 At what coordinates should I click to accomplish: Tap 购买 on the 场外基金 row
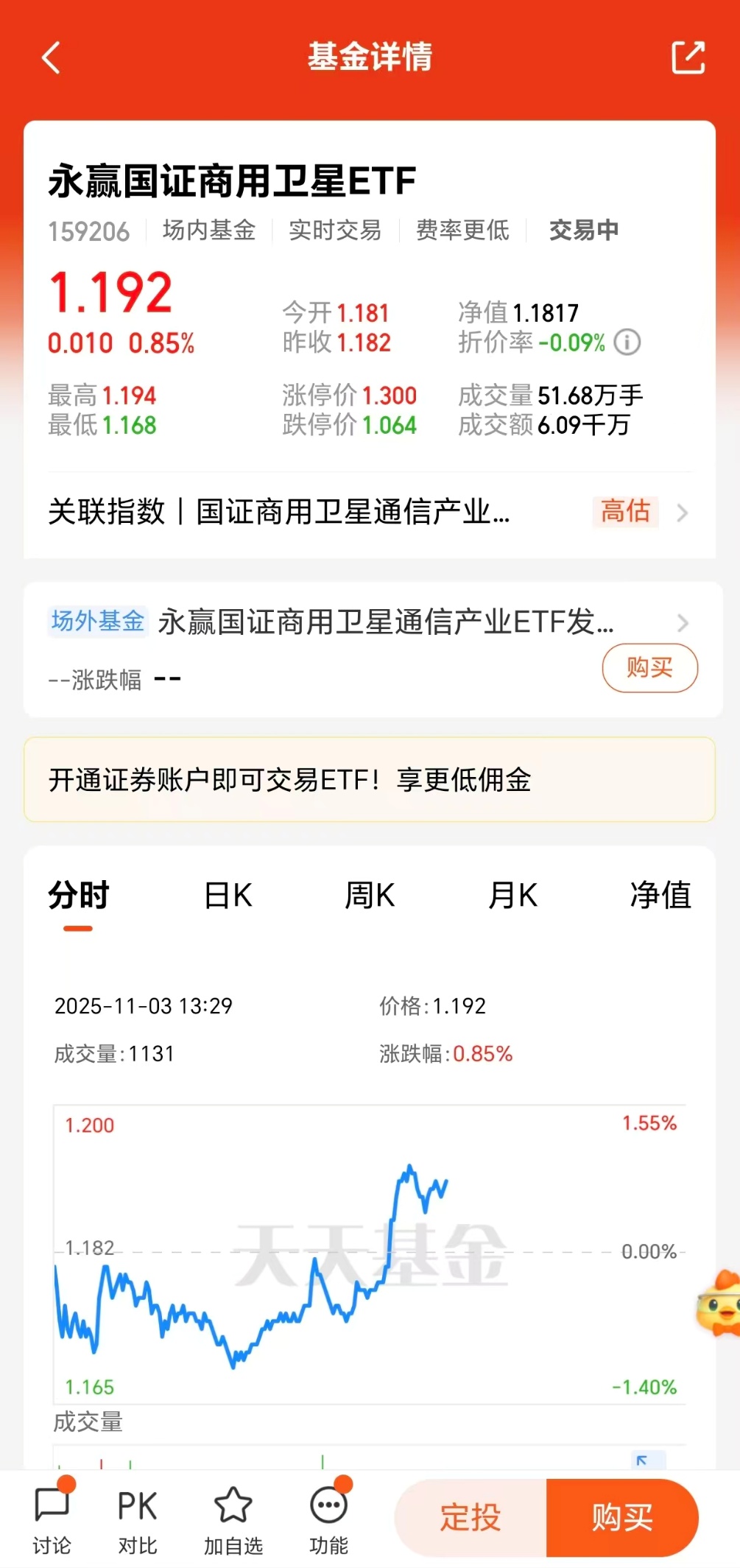(649, 668)
